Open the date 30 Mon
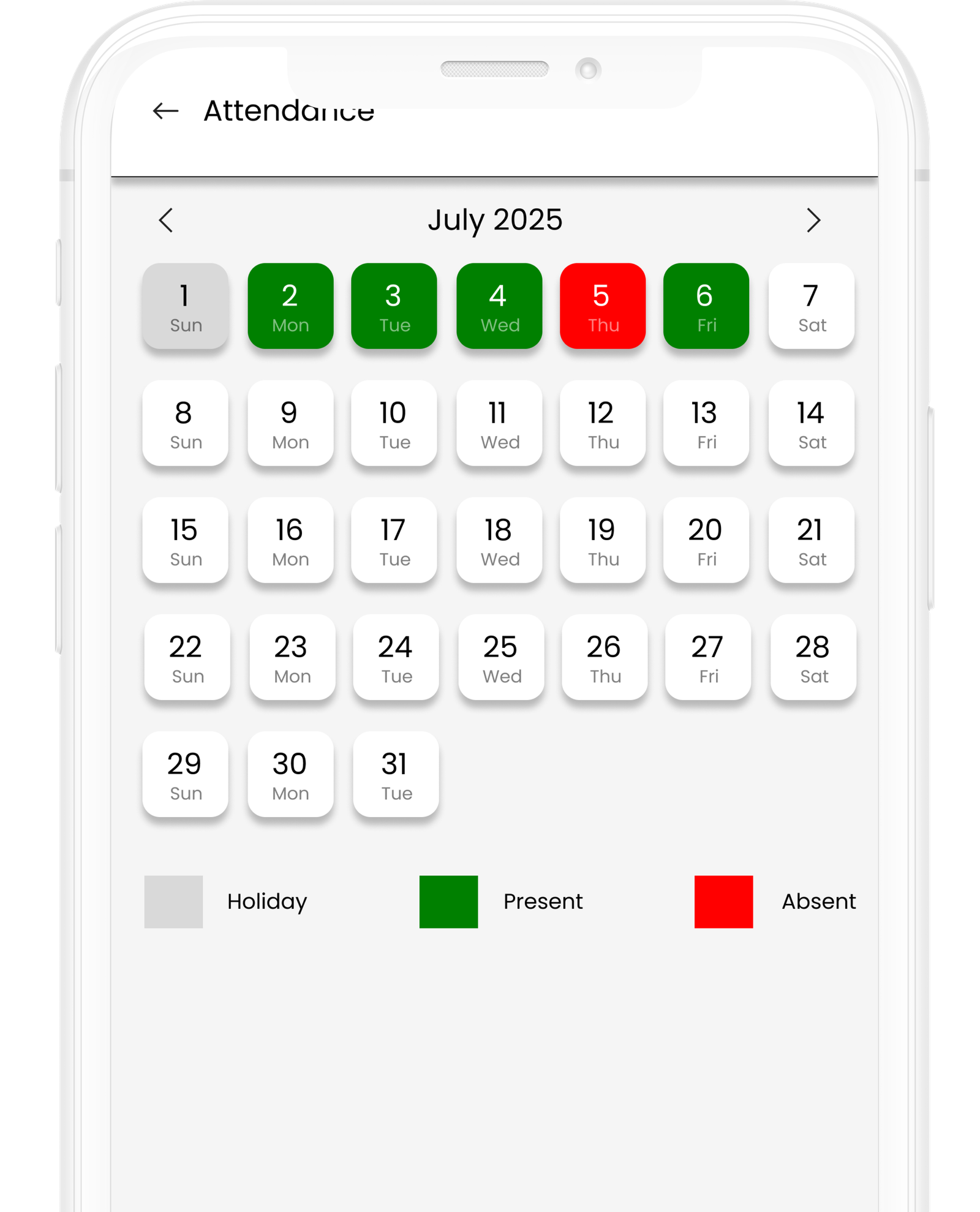Viewport: 980px width, 1212px height. [x=290, y=774]
